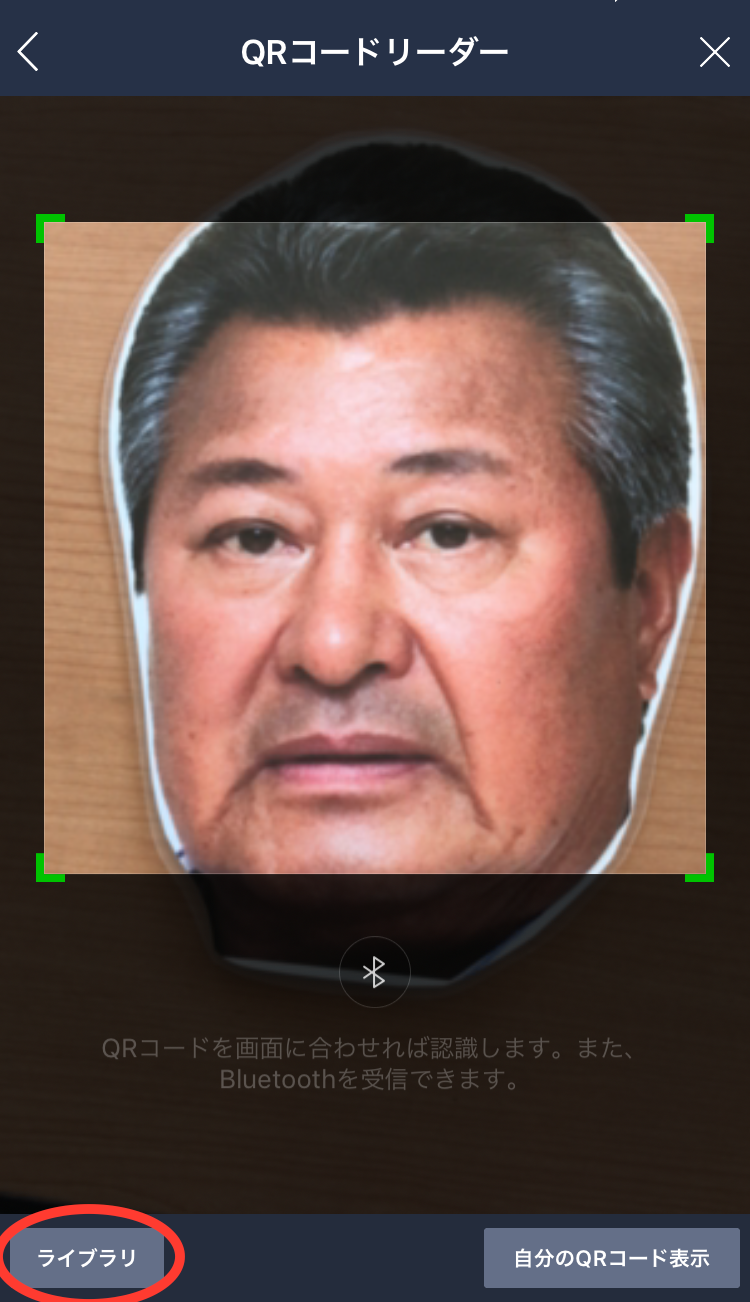Close the QR code reader screen
The height and width of the screenshot is (1302, 750).
tap(714, 52)
